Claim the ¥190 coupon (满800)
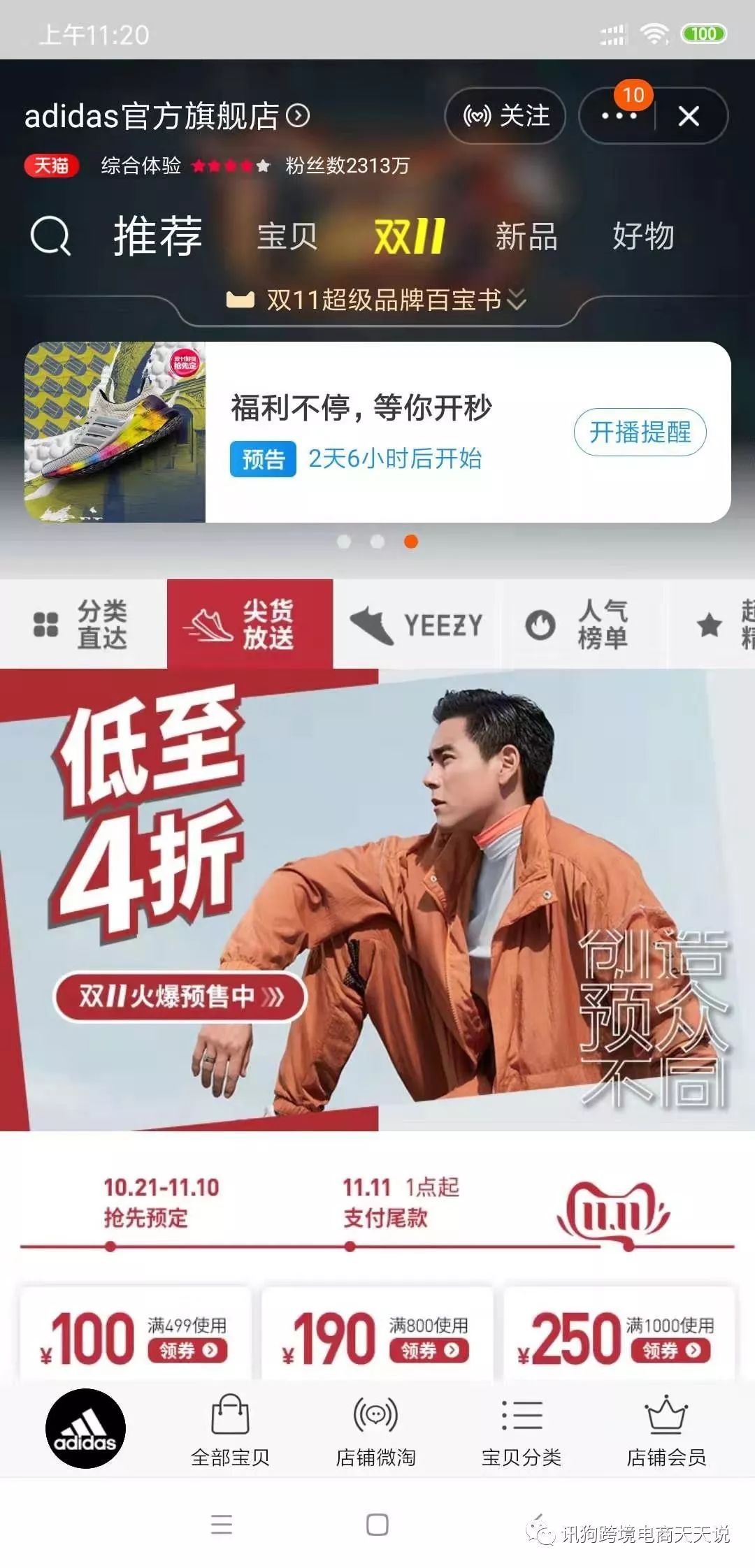The width and height of the screenshot is (755, 1568). click(x=429, y=1350)
